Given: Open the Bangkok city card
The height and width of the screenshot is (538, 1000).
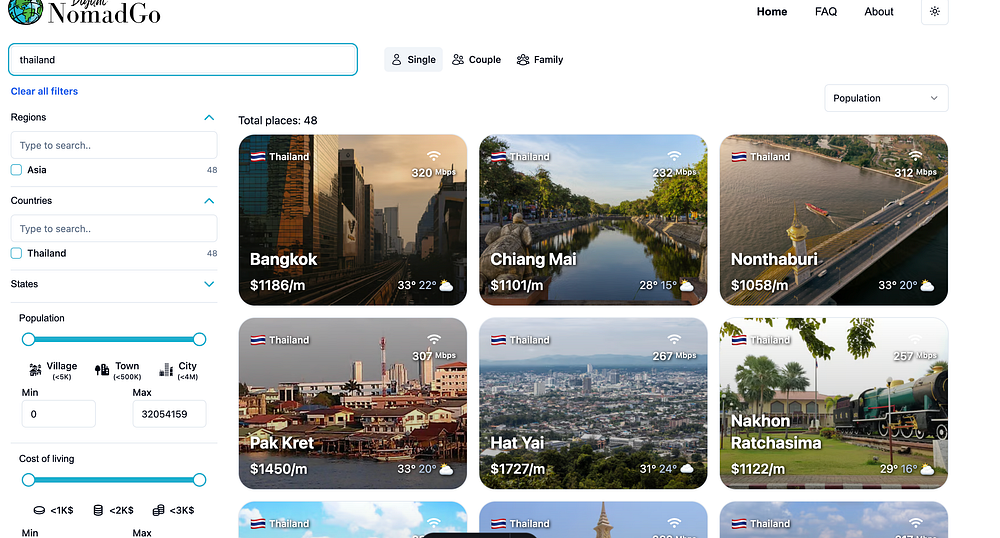Looking at the screenshot, I should (352, 220).
